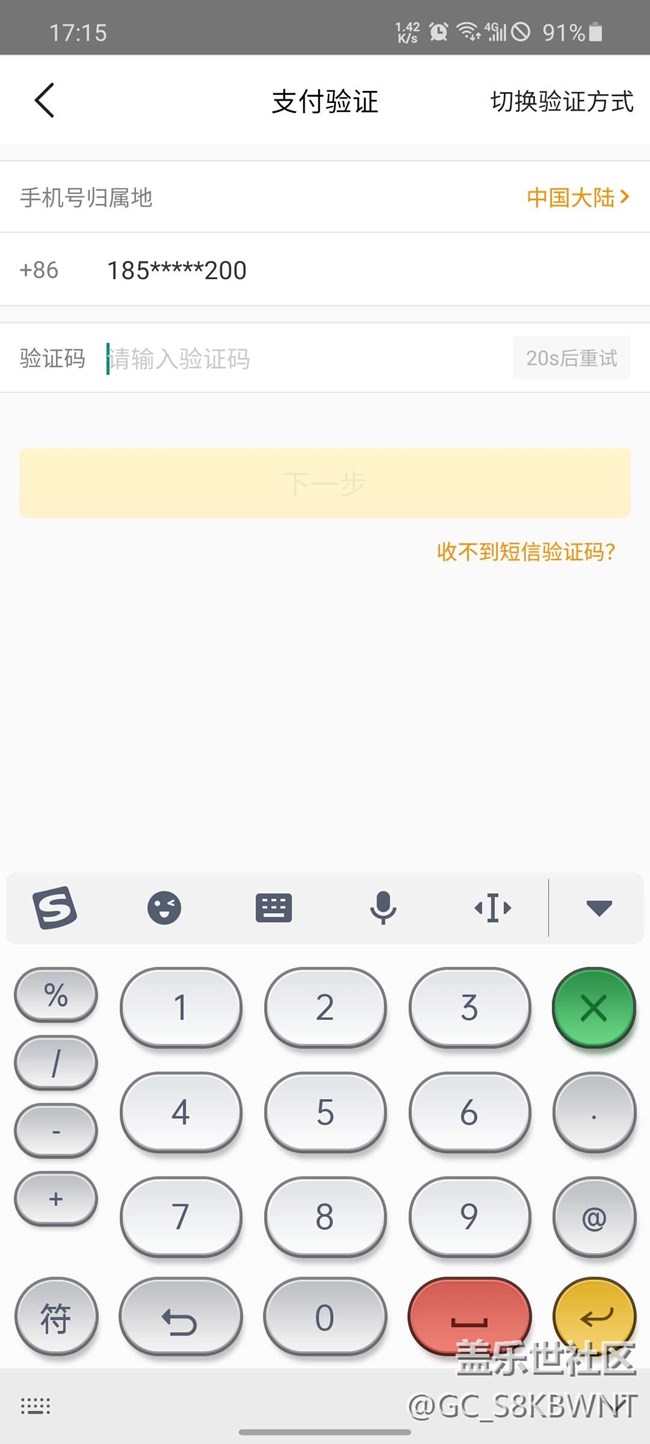This screenshot has height=1444, width=650.
Task: Tap the % key on the keypad
Action: 56,995
